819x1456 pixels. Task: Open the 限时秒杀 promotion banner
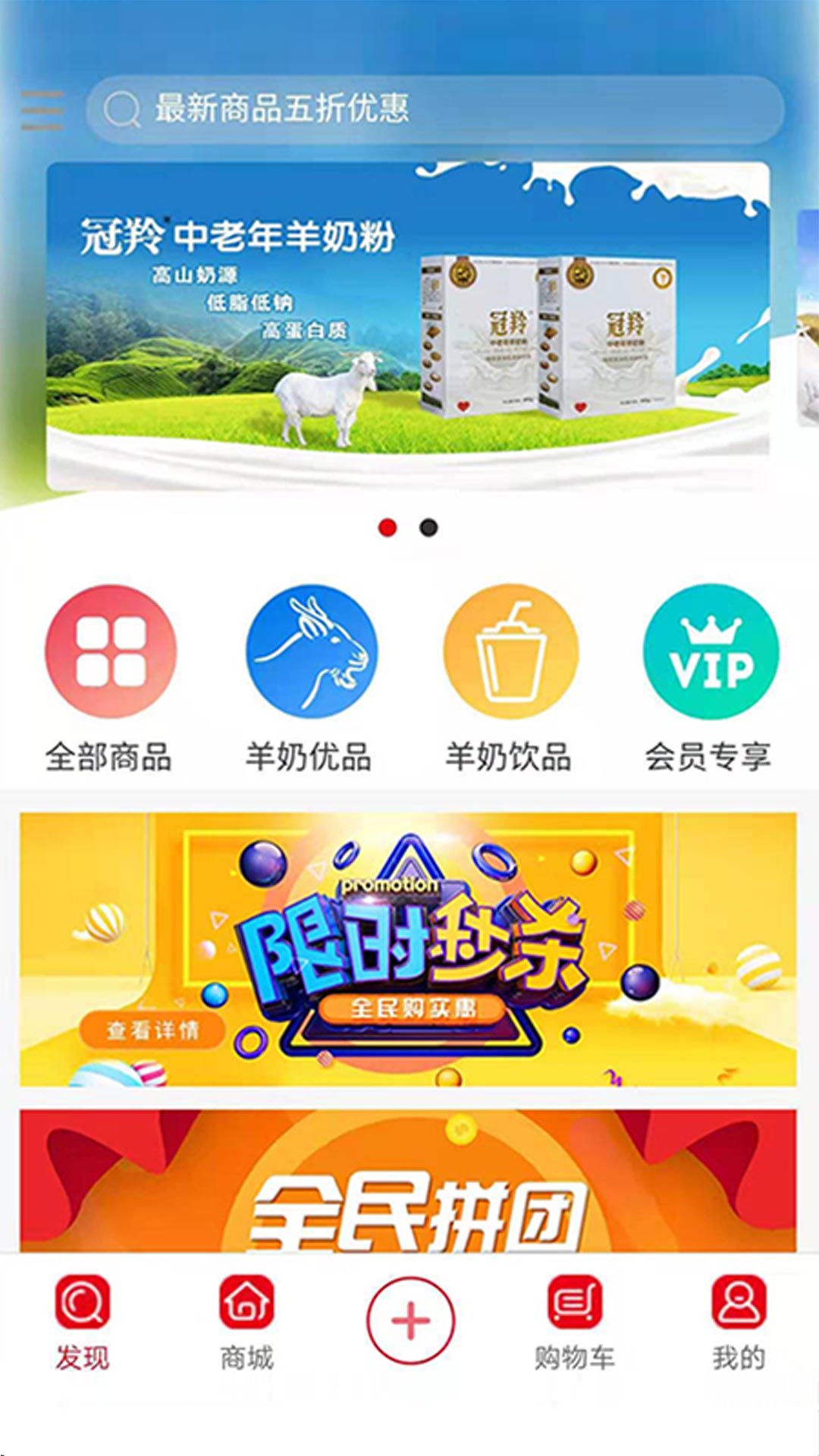coord(409,948)
